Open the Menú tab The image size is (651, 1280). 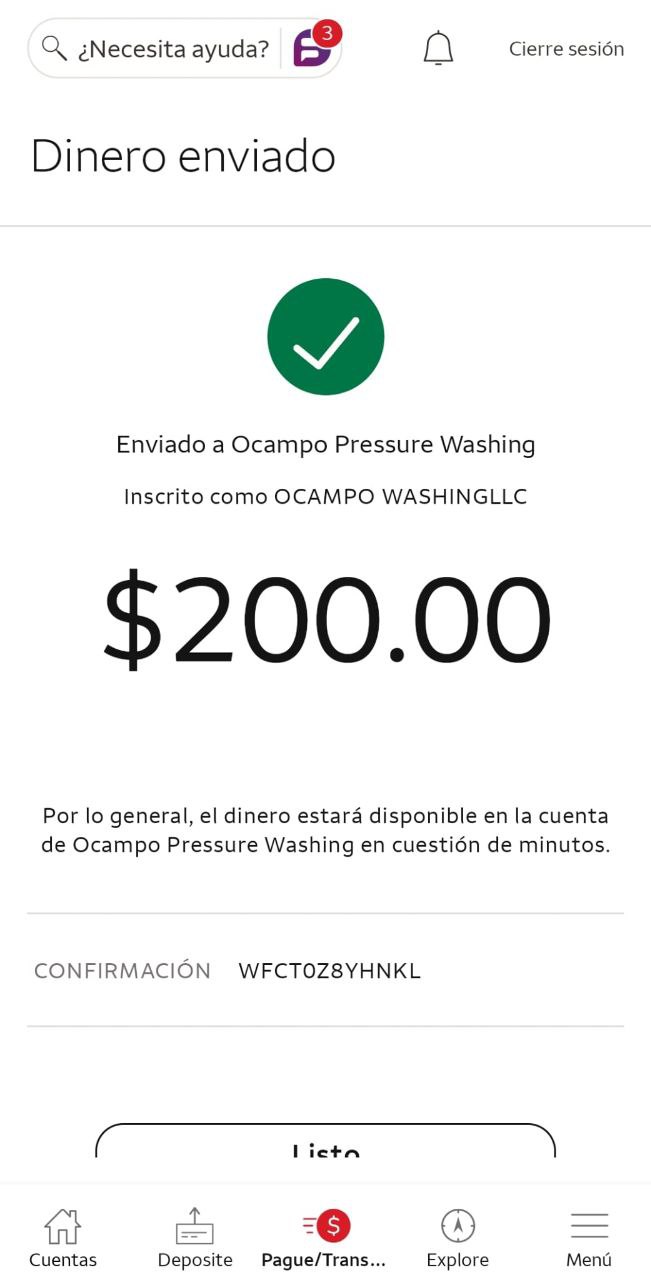[589, 1237]
